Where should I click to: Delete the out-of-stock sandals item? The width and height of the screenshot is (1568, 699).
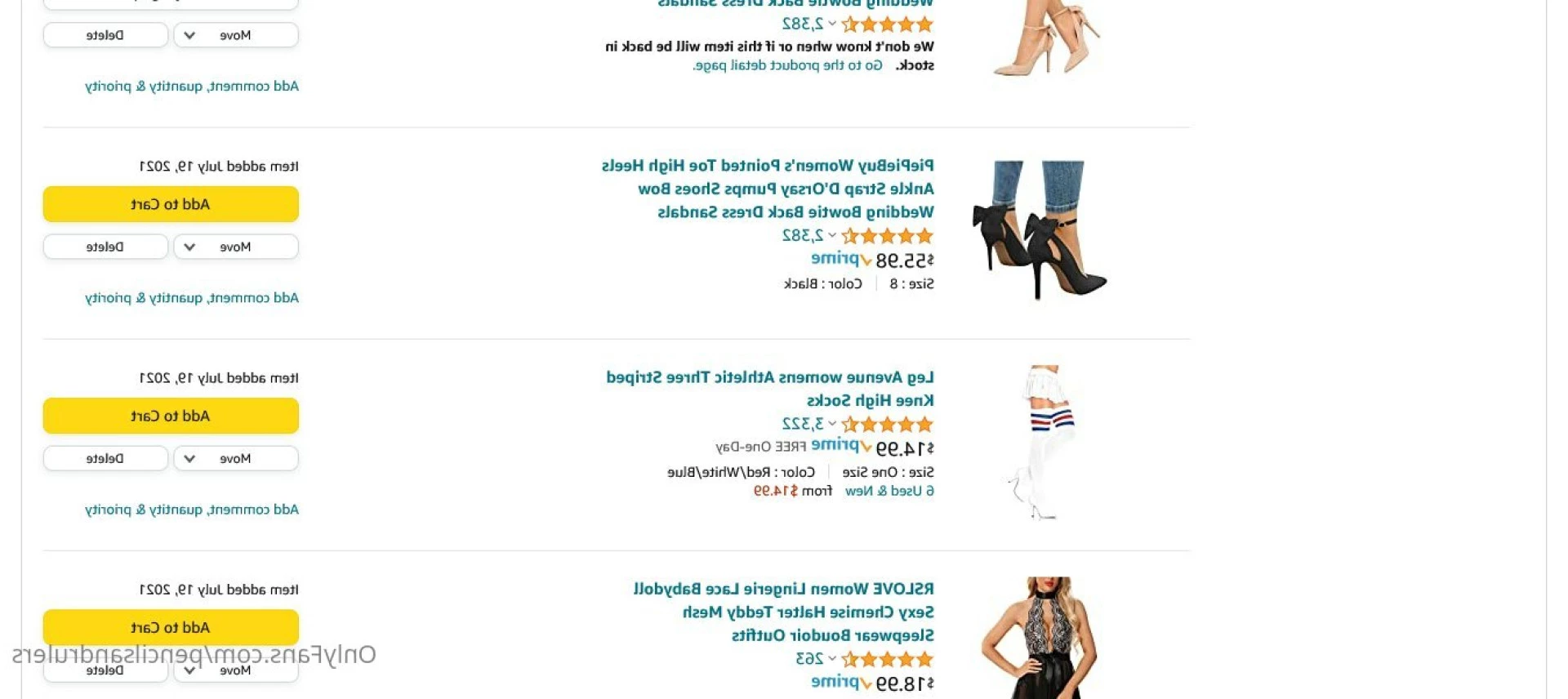105,35
